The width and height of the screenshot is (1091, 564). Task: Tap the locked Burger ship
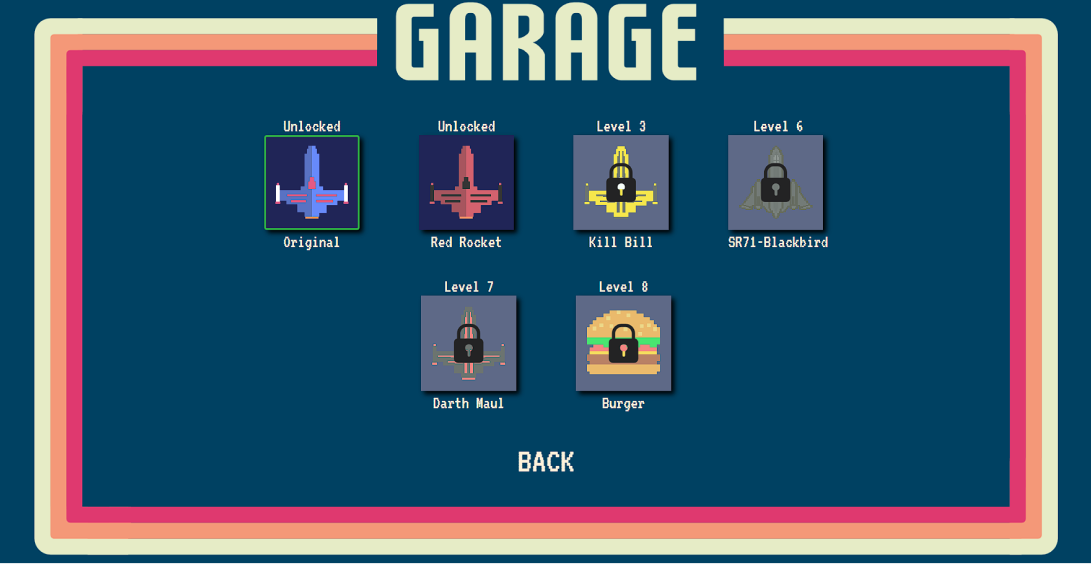[623, 343]
